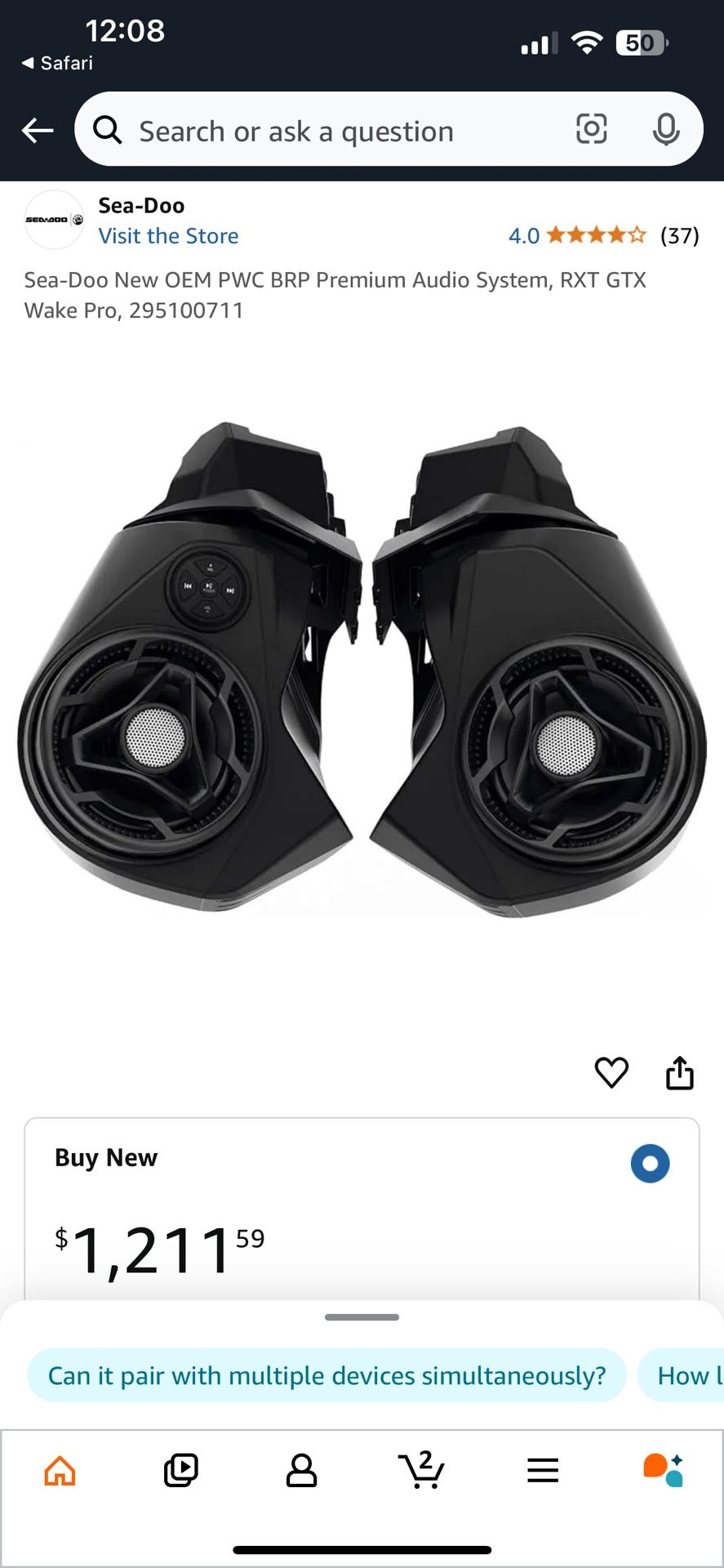The image size is (724, 1568).
Task: Go back using the arrow icon
Action: (38, 130)
